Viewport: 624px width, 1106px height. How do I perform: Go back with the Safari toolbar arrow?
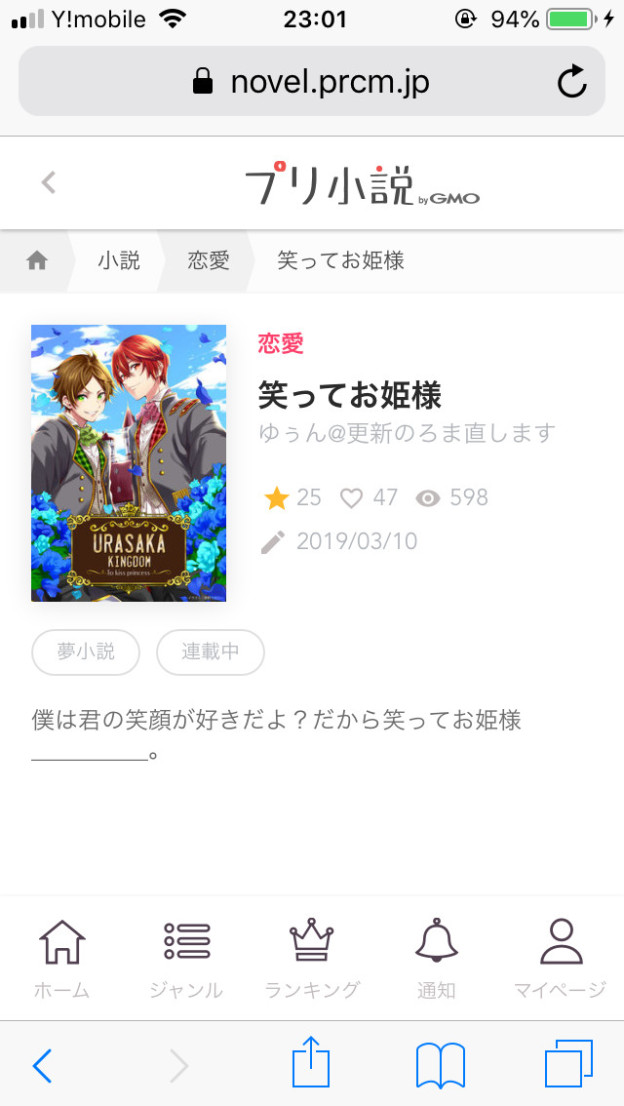(x=42, y=1065)
